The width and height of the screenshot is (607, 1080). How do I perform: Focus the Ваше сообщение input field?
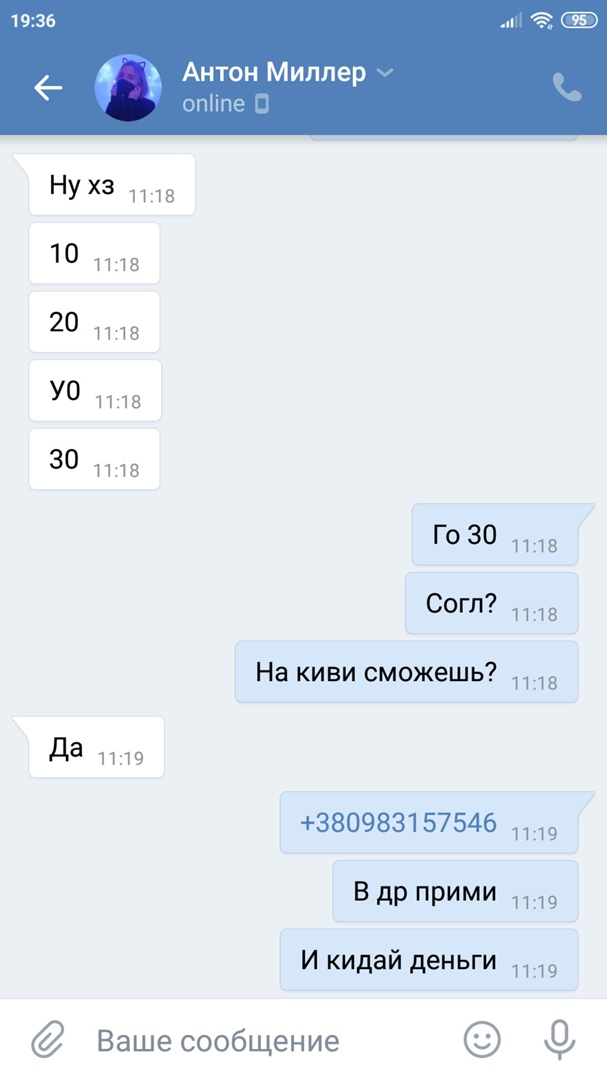(x=260, y=1040)
